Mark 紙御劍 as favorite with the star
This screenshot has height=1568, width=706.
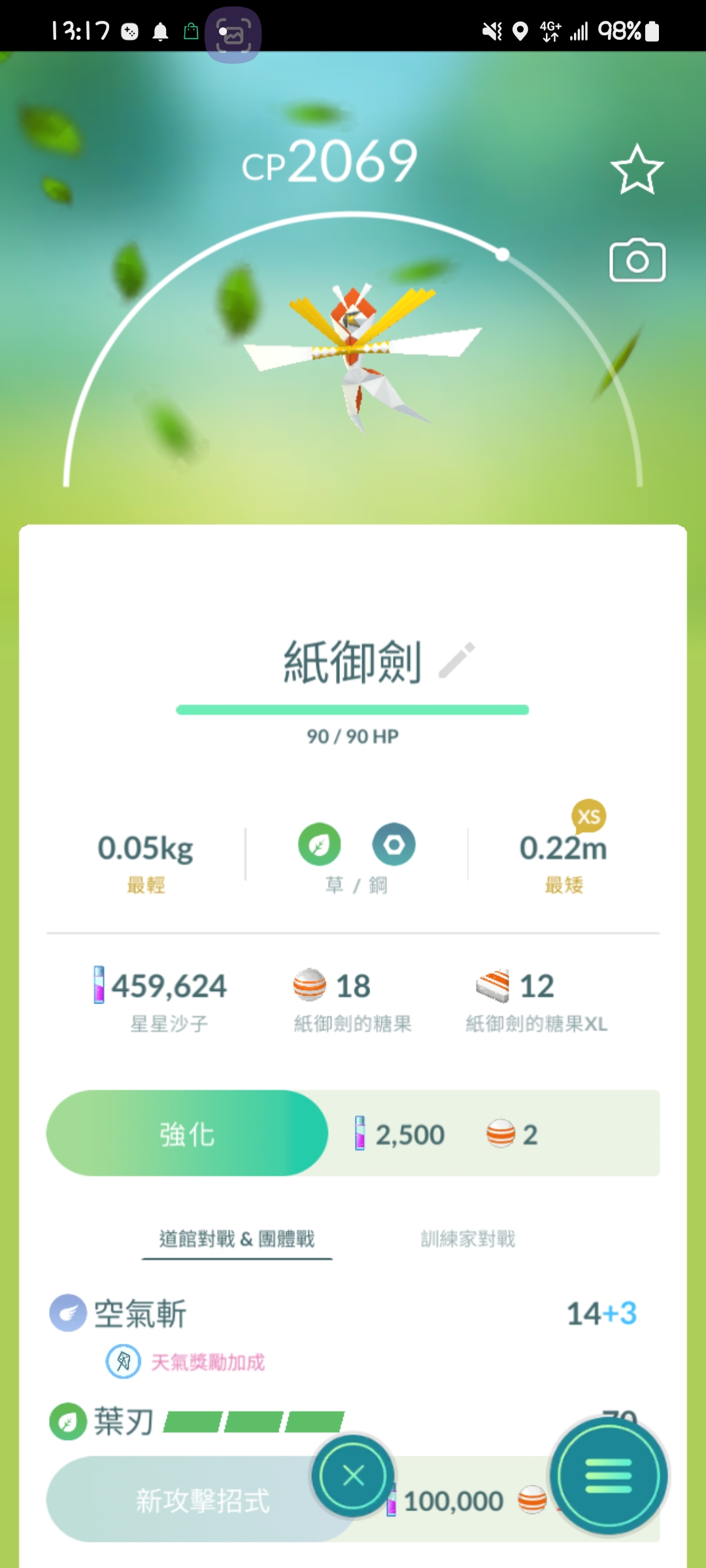click(637, 170)
